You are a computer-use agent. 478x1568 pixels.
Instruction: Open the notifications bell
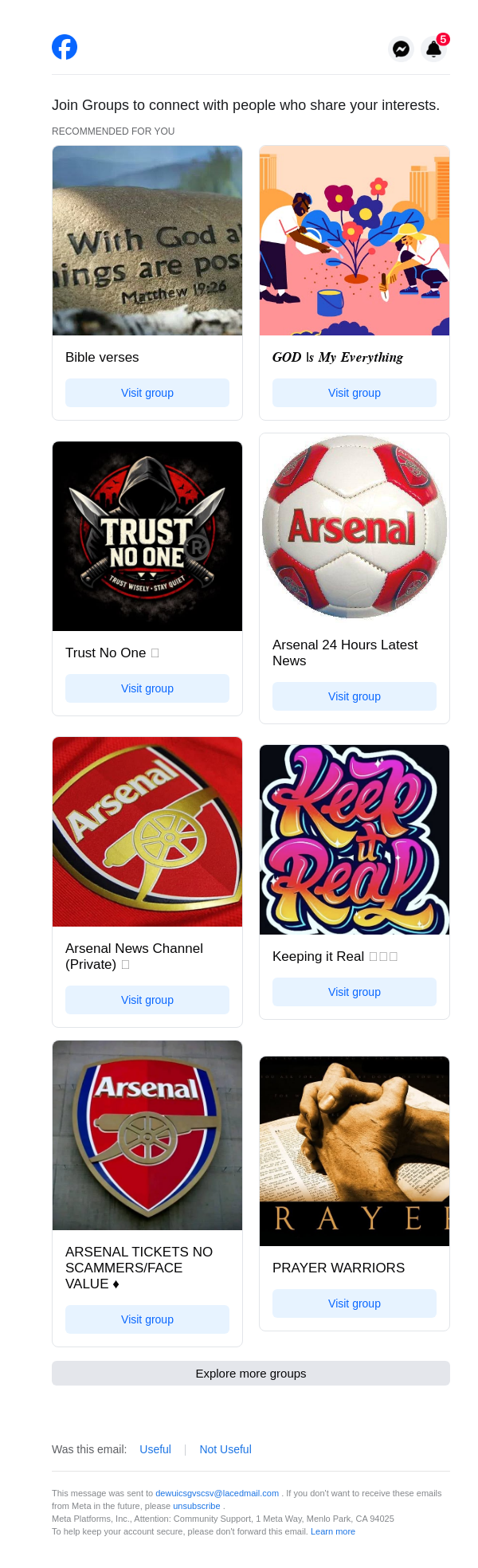[x=434, y=49]
